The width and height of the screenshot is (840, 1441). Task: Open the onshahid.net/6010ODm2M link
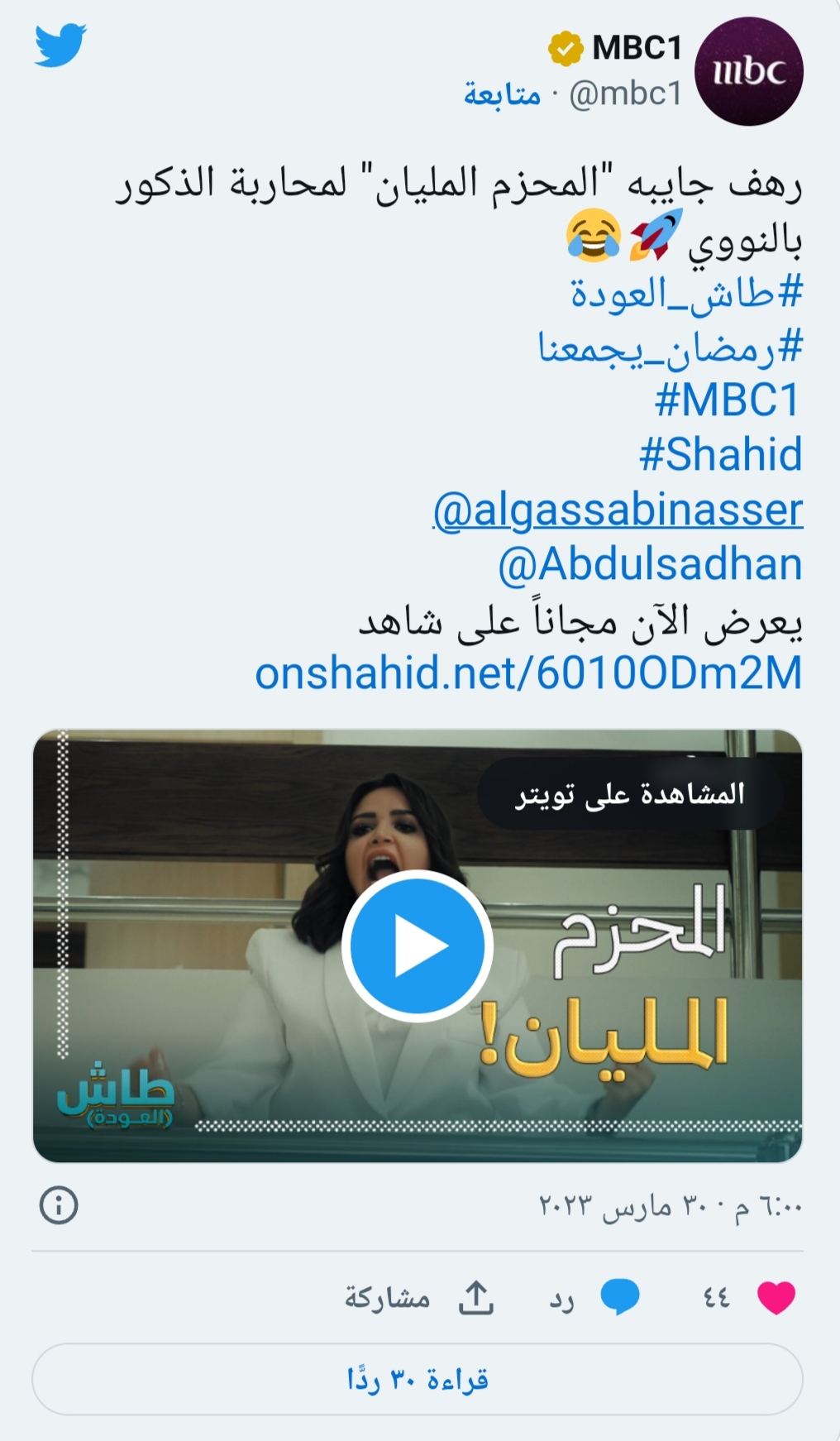coord(528,673)
